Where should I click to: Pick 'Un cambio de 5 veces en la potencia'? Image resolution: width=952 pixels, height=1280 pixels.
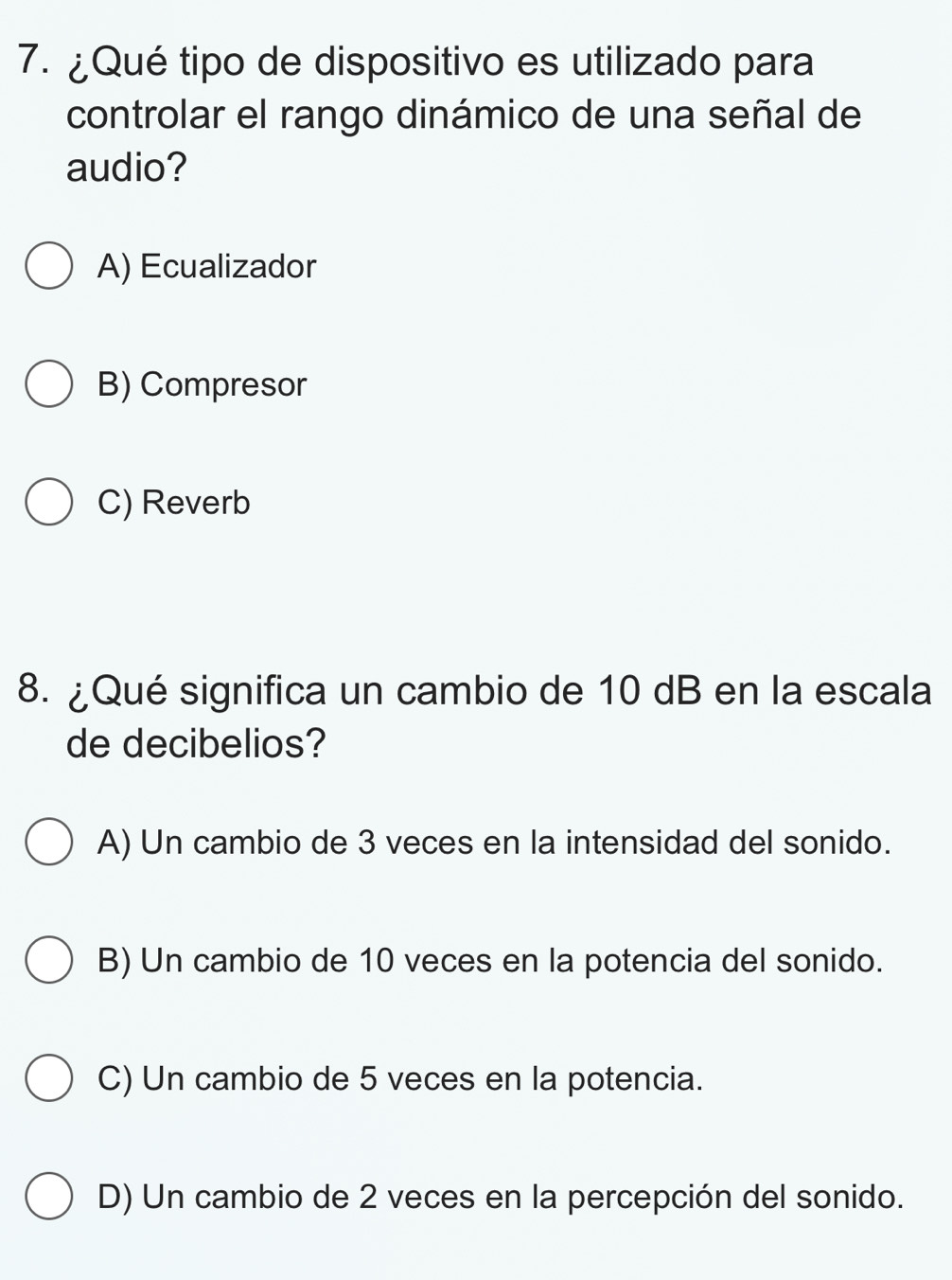pyautogui.click(x=48, y=1079)
